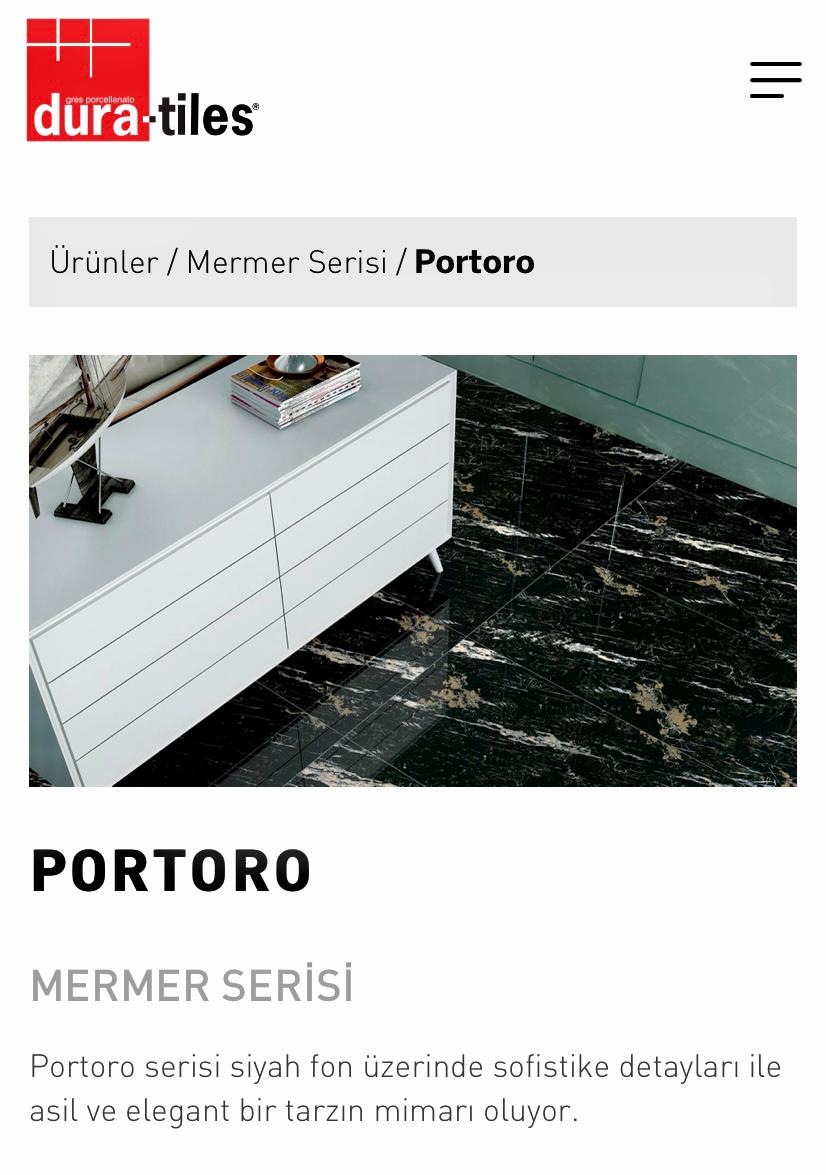826x1175 pixels.
Task: Open the Ürünler breadcrumb link
Action: point(104,262)
